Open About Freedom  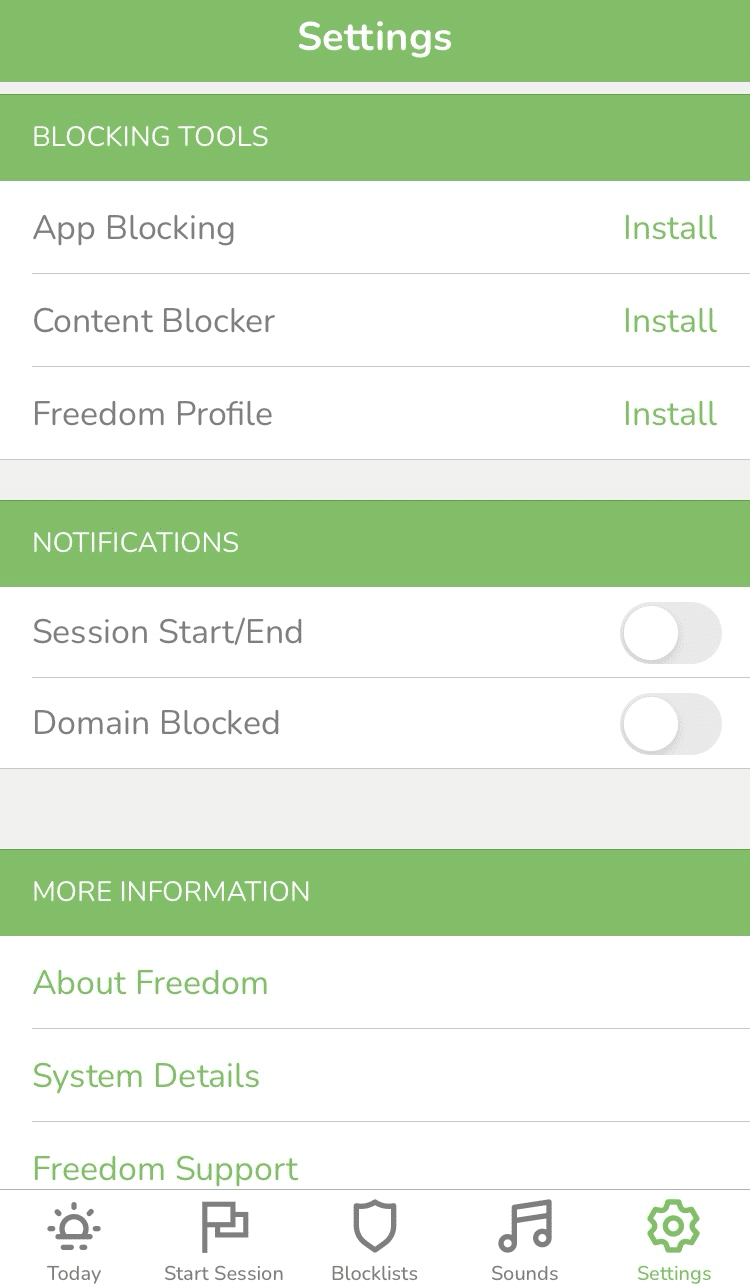tap(151, 983)
